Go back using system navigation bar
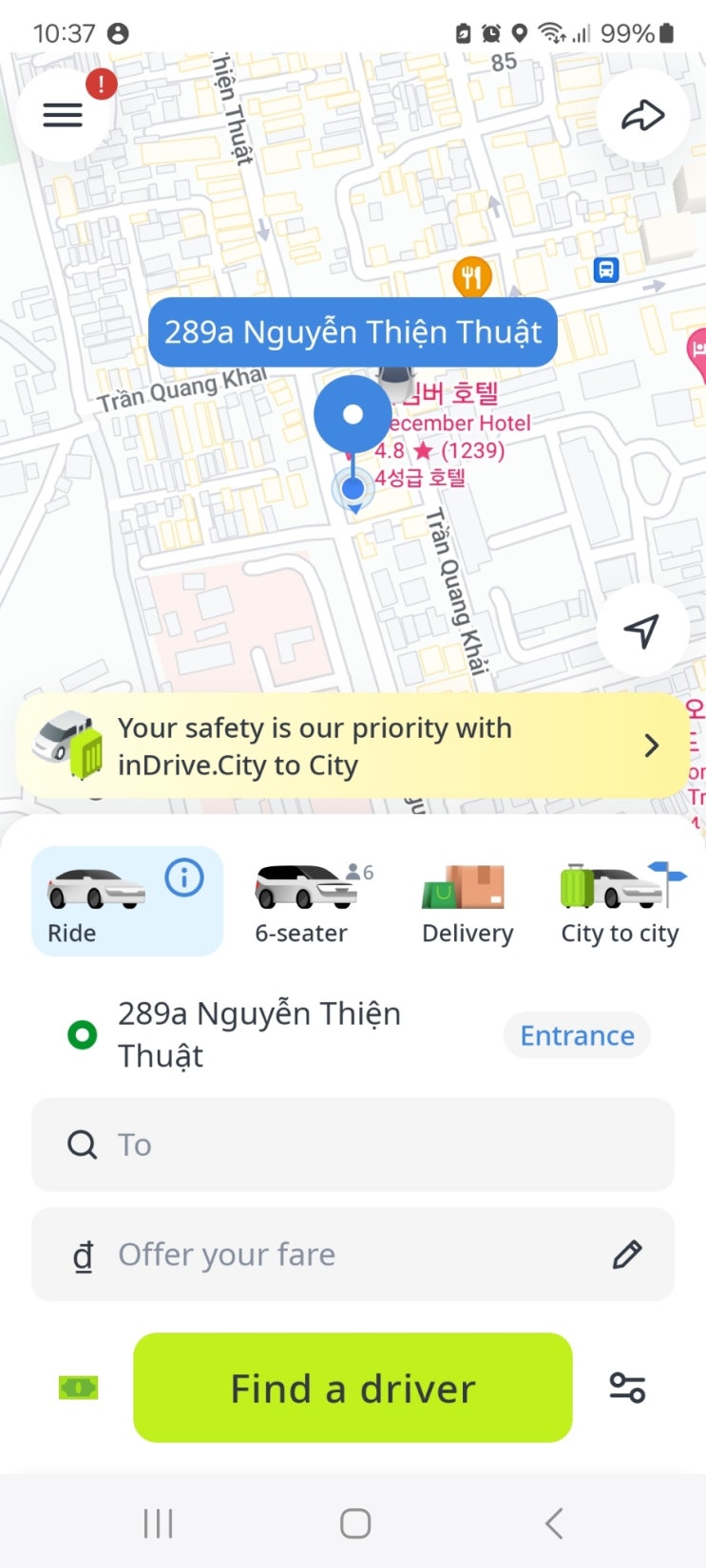This screenshot has height=1568, width=706. [x=554, y=1523]
